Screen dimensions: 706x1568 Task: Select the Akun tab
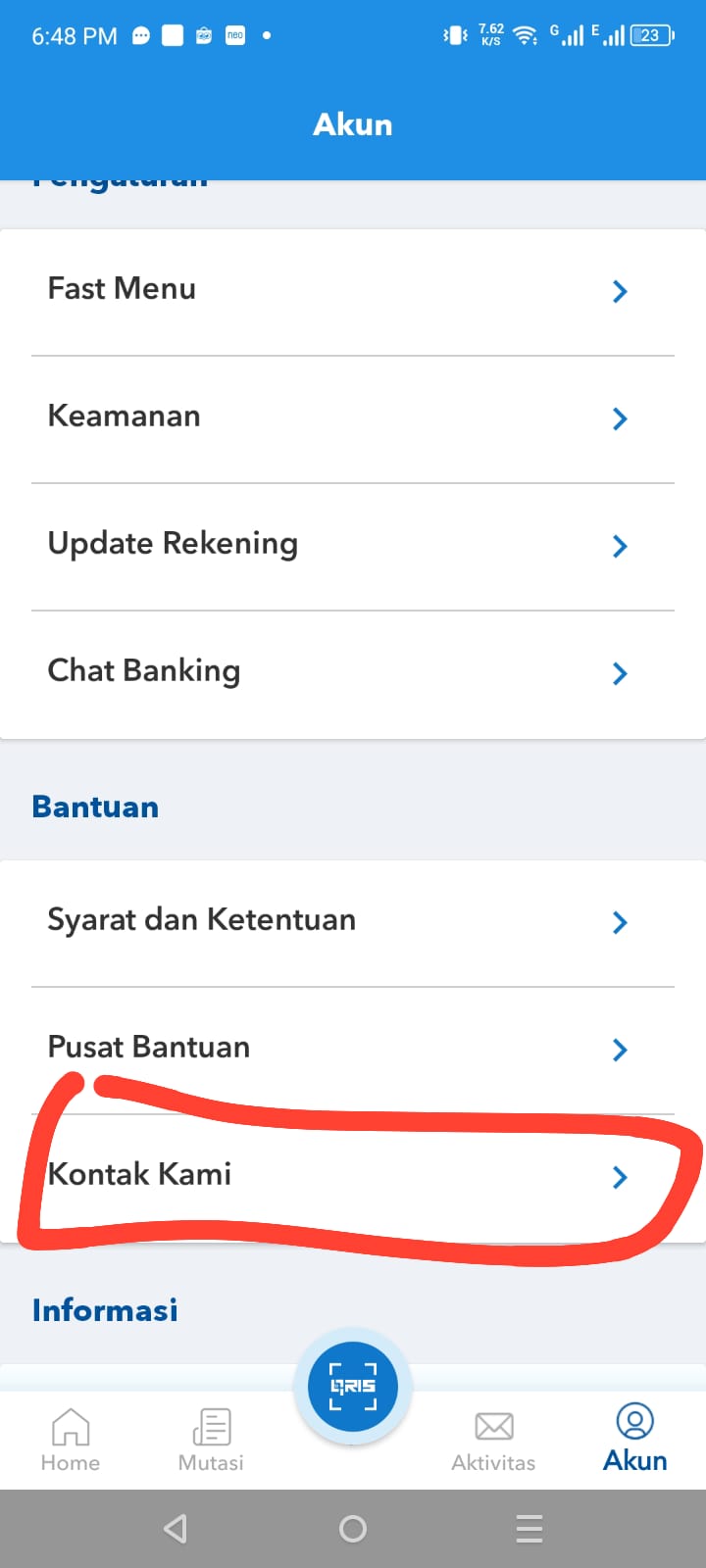[x=635, y=1438]
